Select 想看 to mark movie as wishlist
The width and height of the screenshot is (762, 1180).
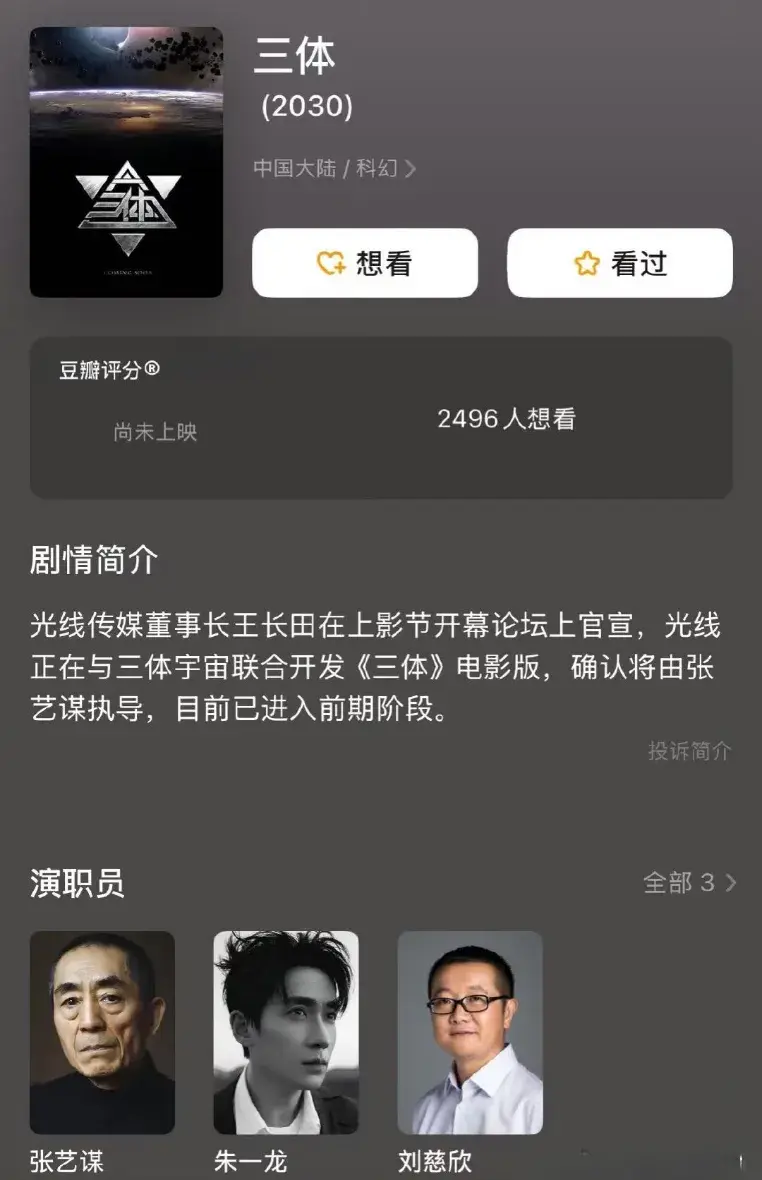click(364, 262)
